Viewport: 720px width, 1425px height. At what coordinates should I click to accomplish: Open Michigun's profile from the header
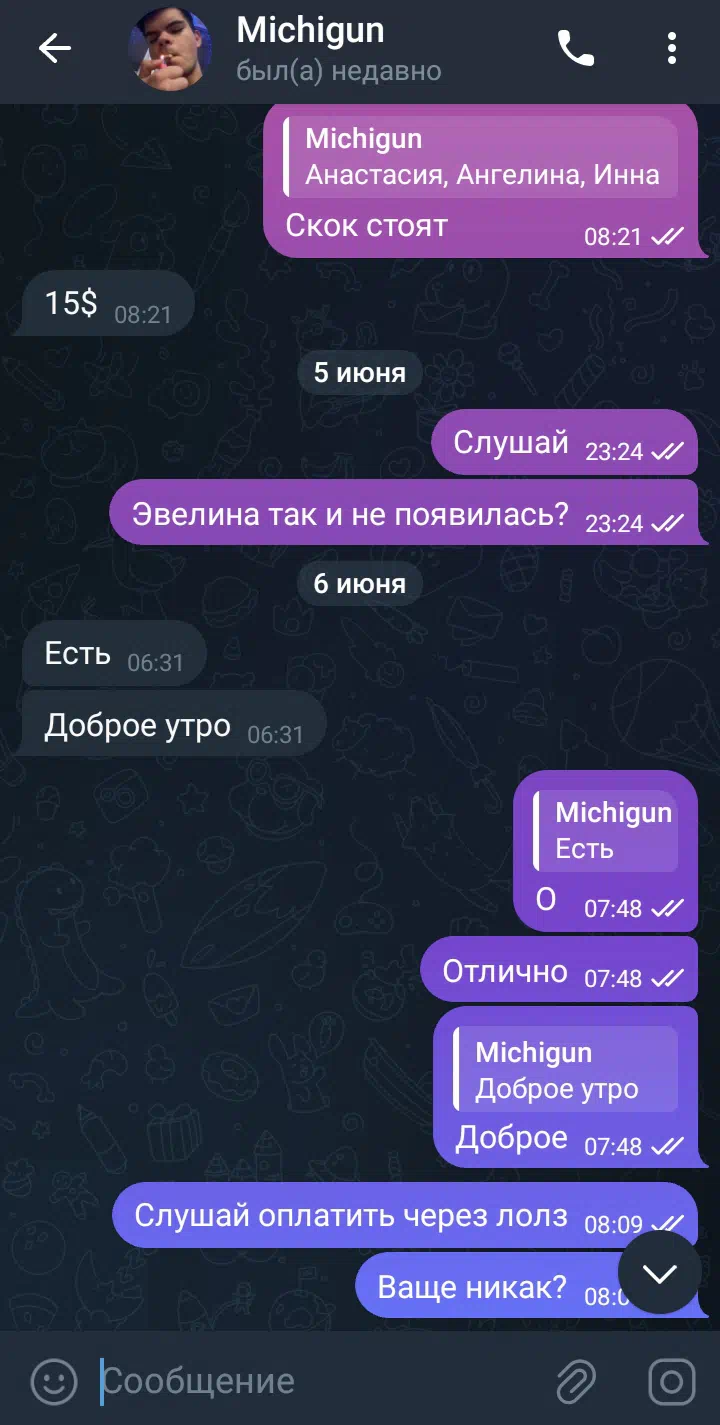coord(310,49)
